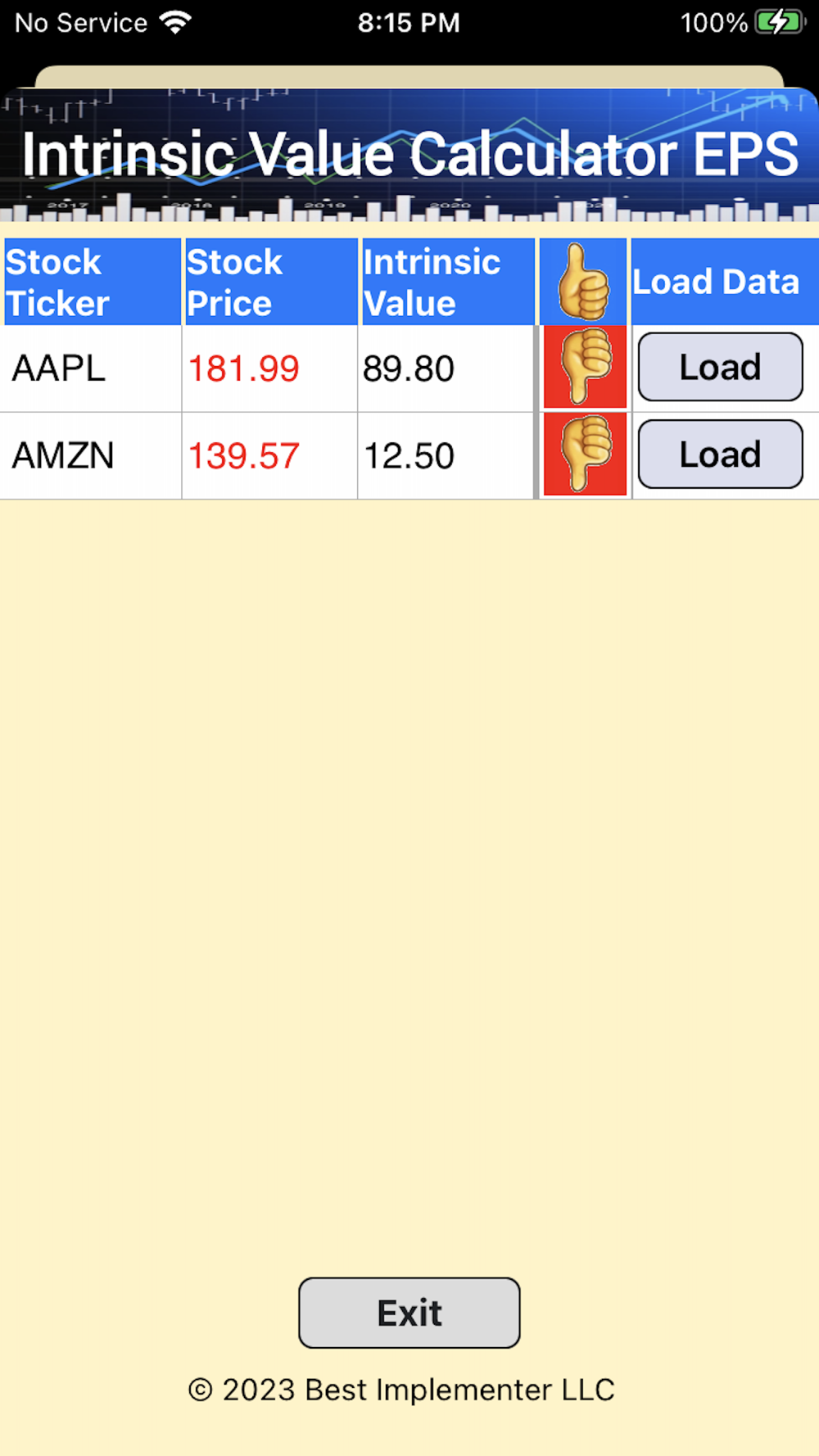Screen dimensions: 819x1456
Task: Load data for the AAPL row
Action: [x=720, y=367]
